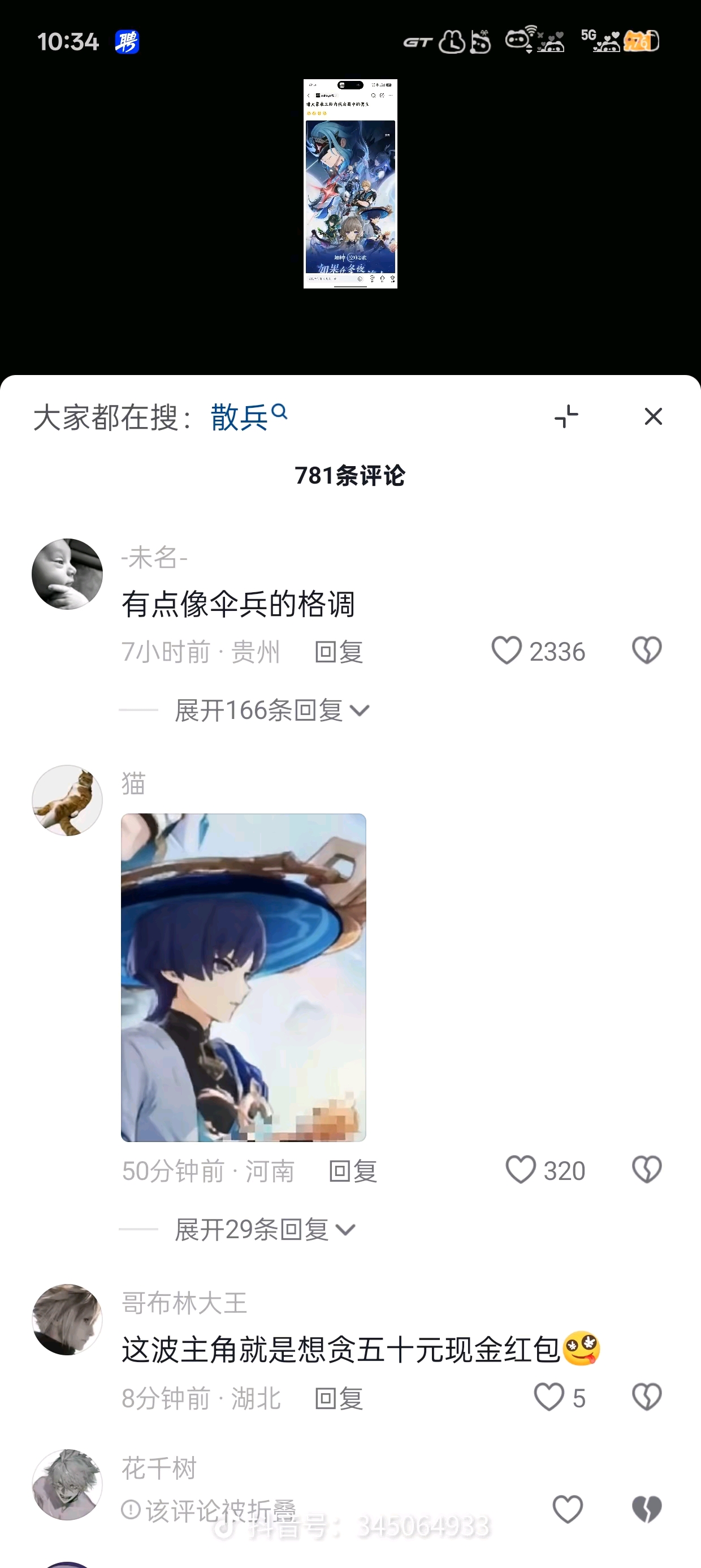Like 花千树's folded comment
Viewport: 701px width, 1568px height.
click(567, 1510)
